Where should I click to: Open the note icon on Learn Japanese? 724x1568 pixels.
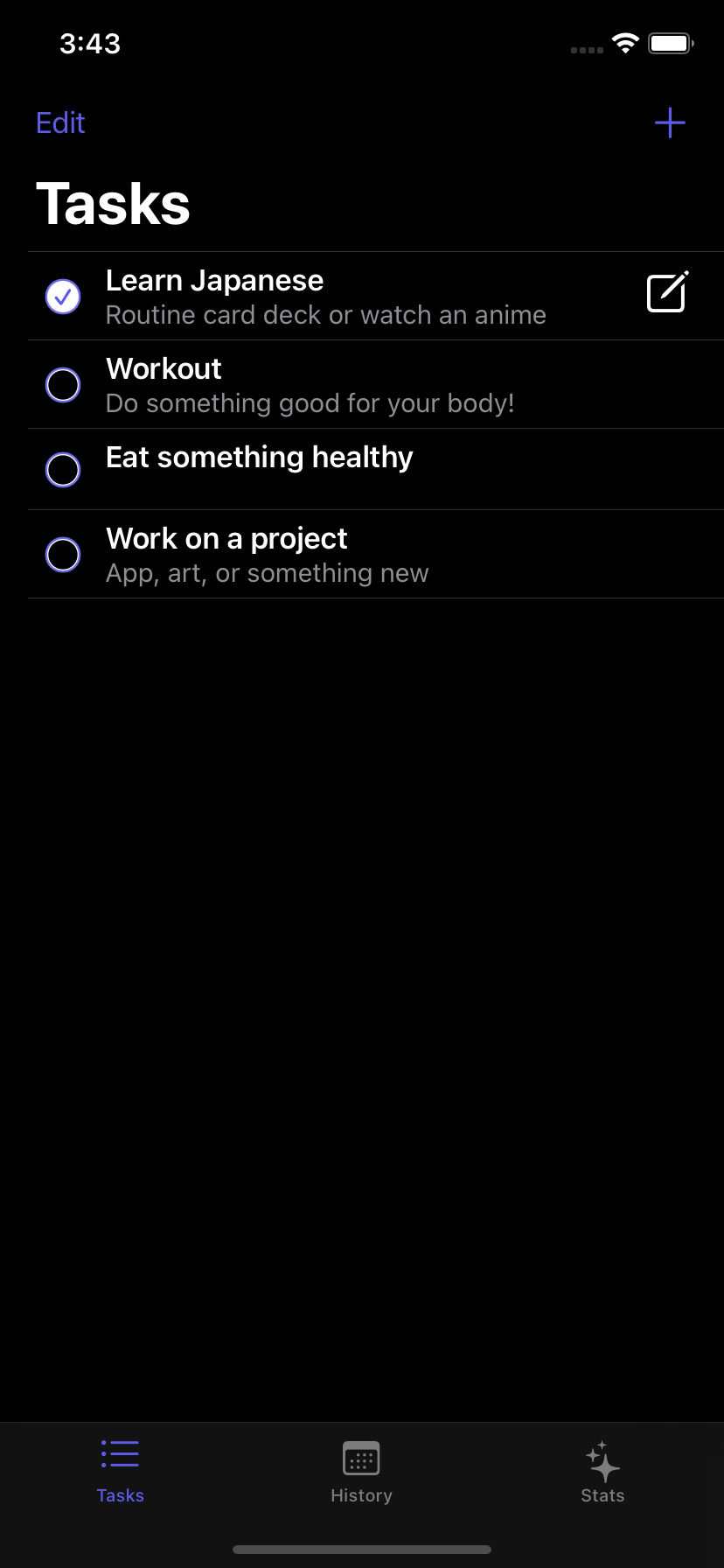click(668, 291)
